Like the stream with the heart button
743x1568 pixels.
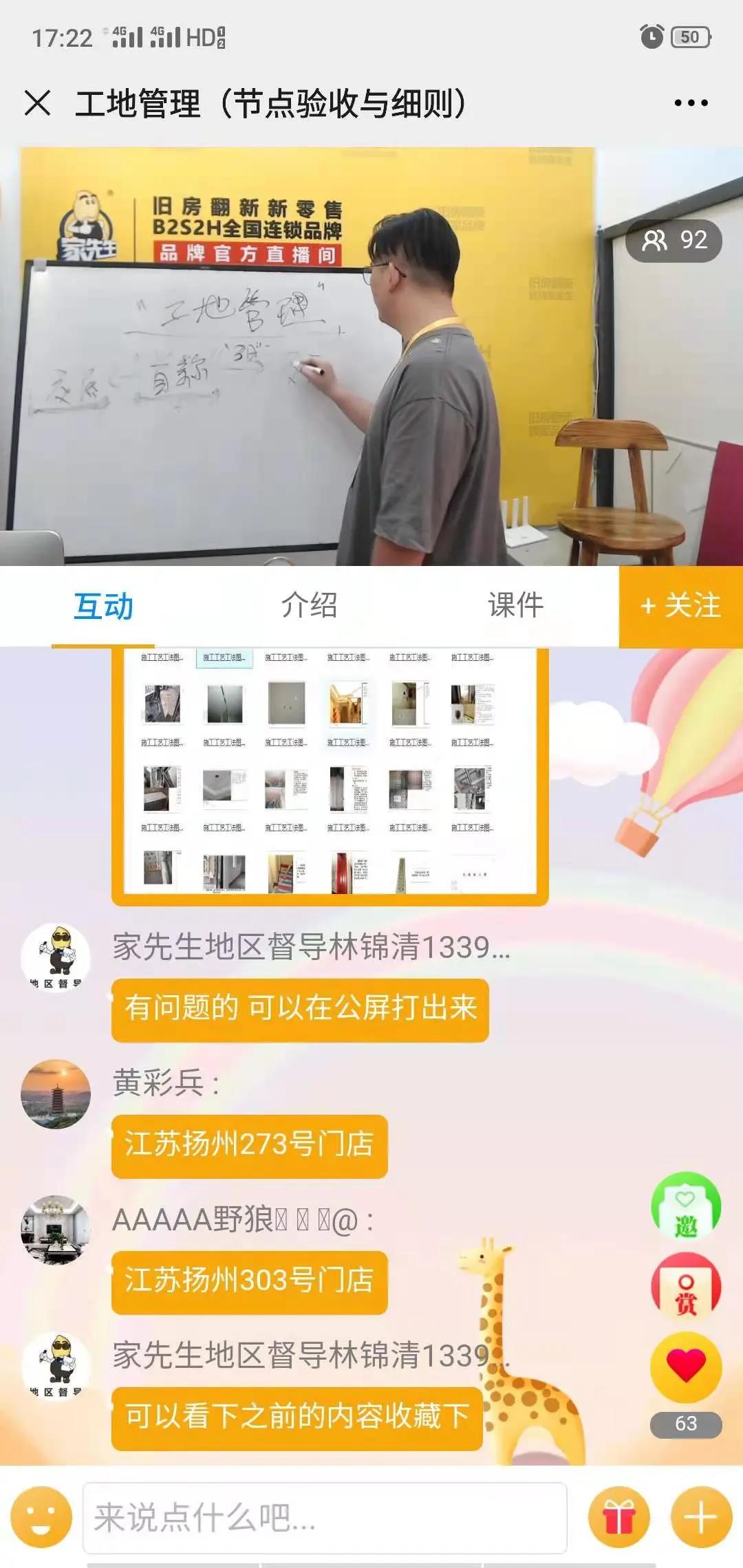(685, 1367)
